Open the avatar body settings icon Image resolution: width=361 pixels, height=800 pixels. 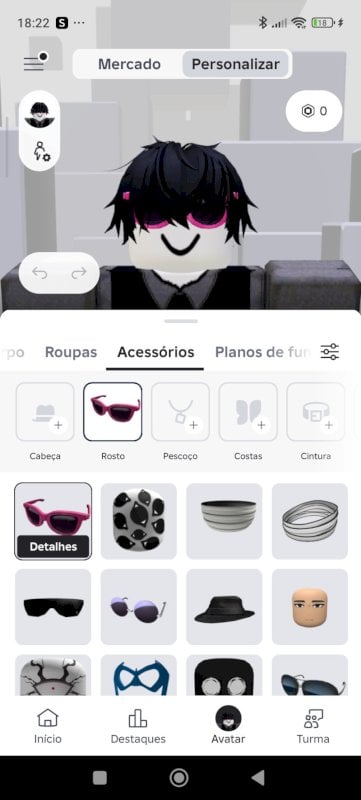click(x=42, y=151)
